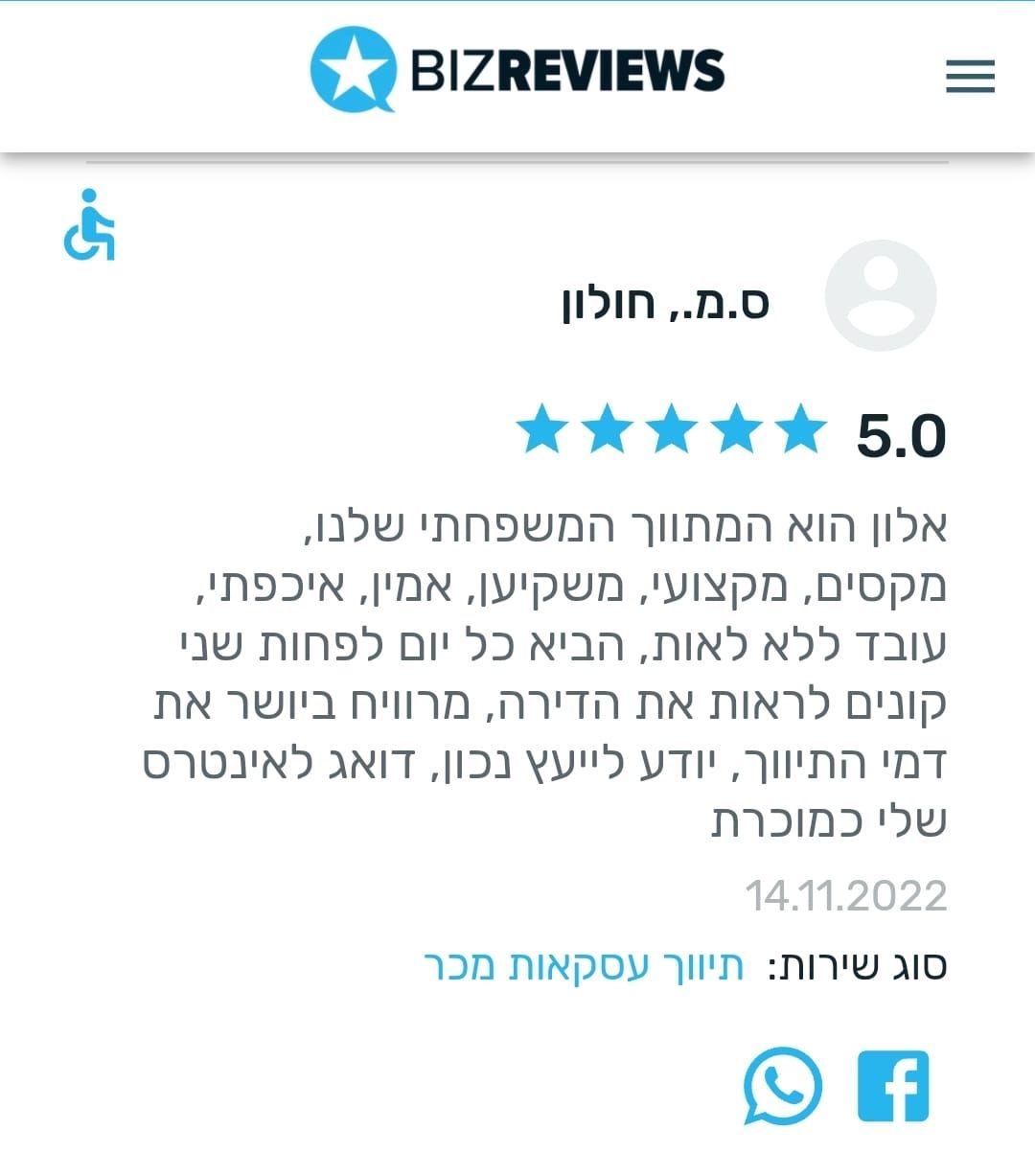Open the תיווך עסקאות מכר service link
Screen dimensions: 1035x1176
pos(584,966)
